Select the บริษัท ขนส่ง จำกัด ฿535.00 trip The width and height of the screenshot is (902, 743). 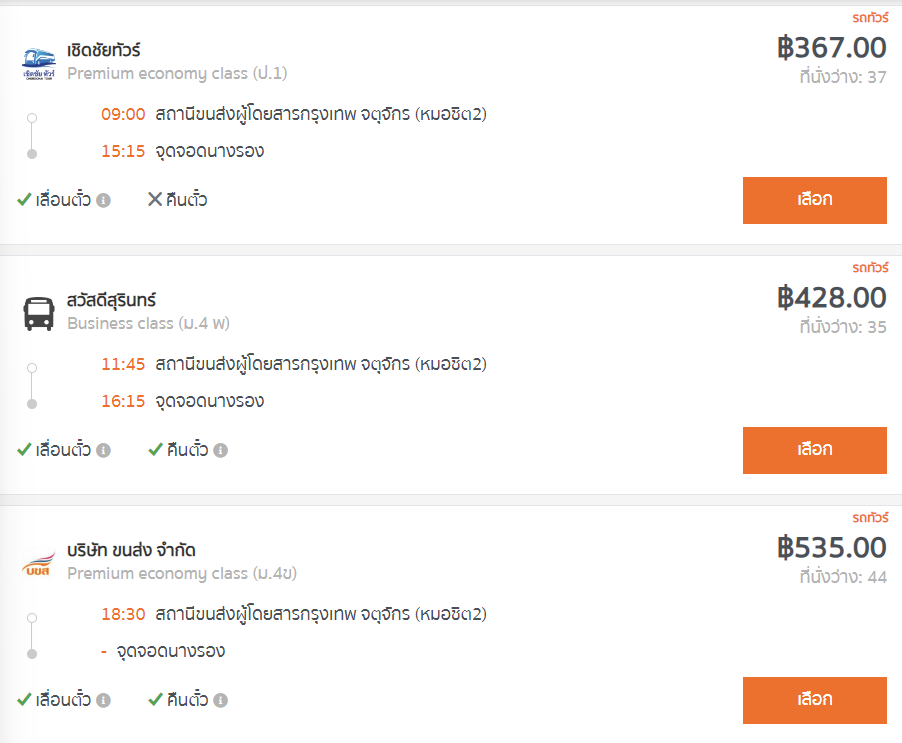tap(814, 700)
